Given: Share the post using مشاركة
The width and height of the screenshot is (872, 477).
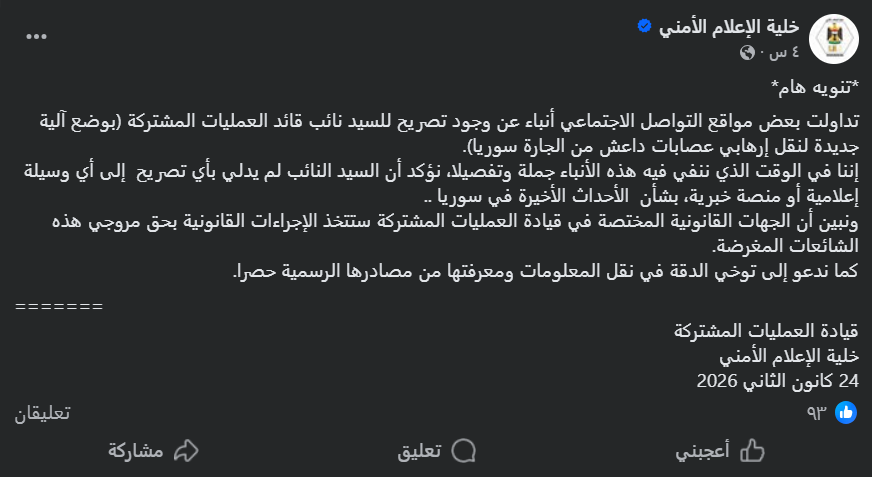Looking at the screenshot, I should click(154, 450).
